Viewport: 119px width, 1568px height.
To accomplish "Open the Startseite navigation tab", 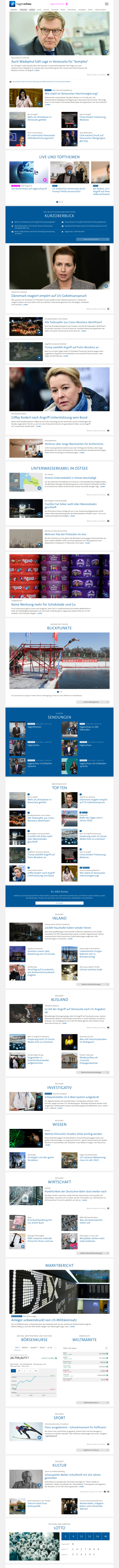I will click(13, 10).
